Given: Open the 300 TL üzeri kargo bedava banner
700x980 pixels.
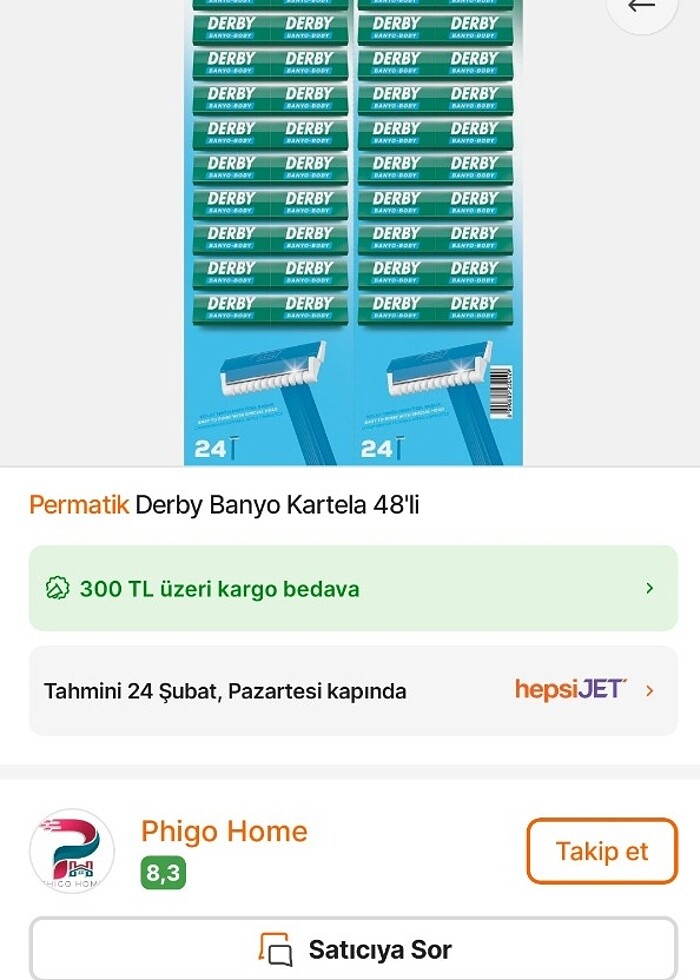Looking at the screenshot, I should pos(353,588).
